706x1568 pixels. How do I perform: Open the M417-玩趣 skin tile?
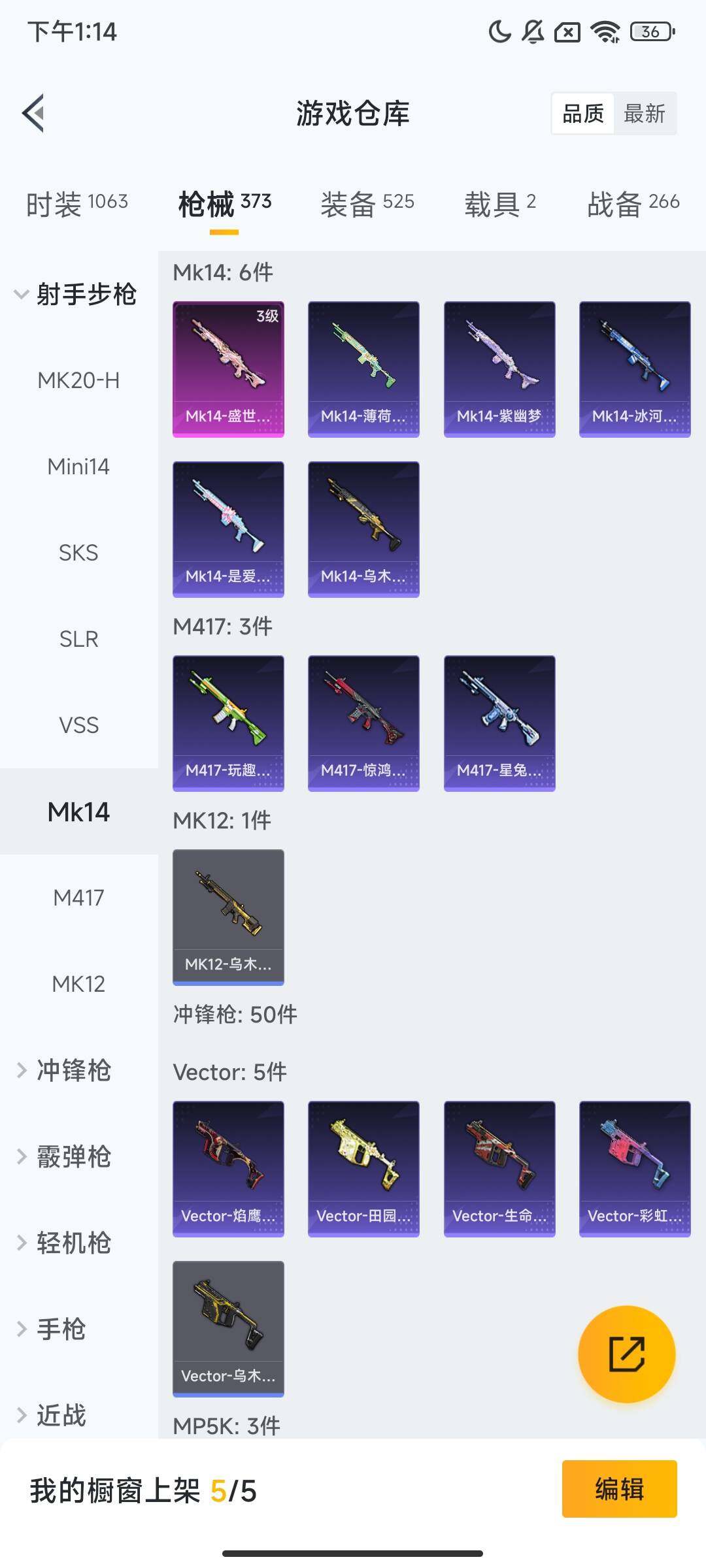(228, 723)
